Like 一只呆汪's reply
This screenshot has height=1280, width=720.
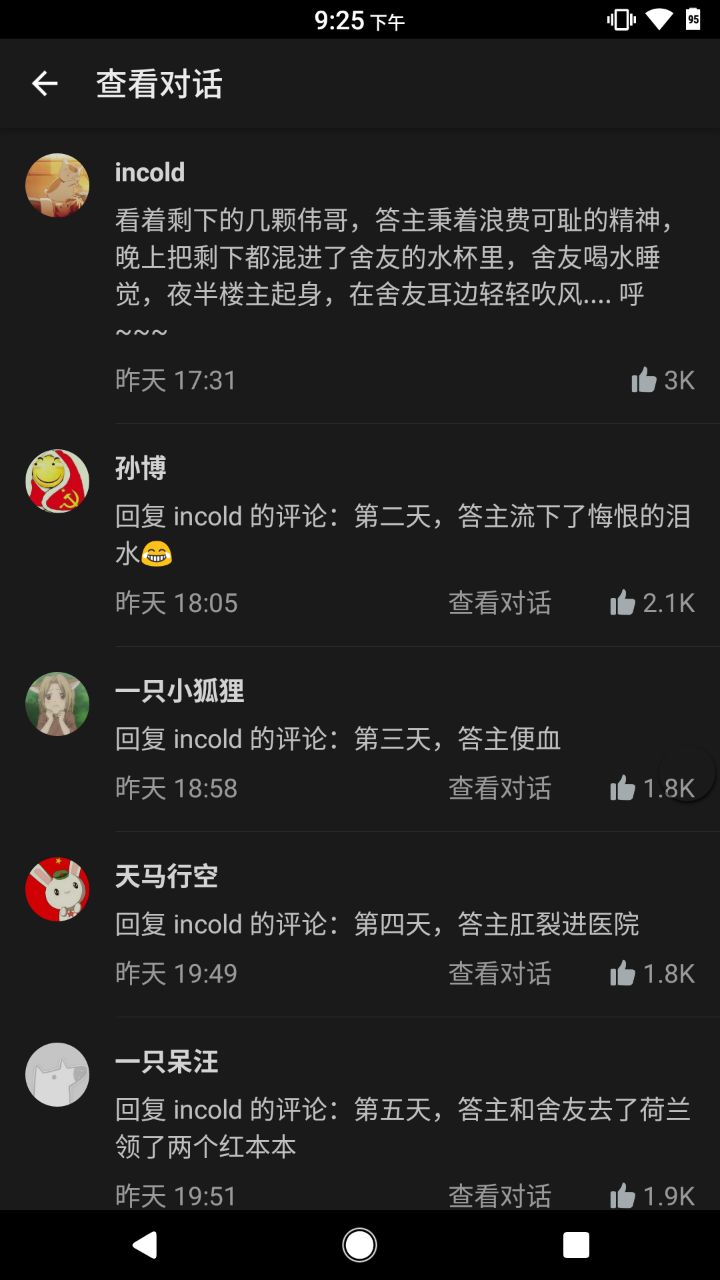point(623,1195)
